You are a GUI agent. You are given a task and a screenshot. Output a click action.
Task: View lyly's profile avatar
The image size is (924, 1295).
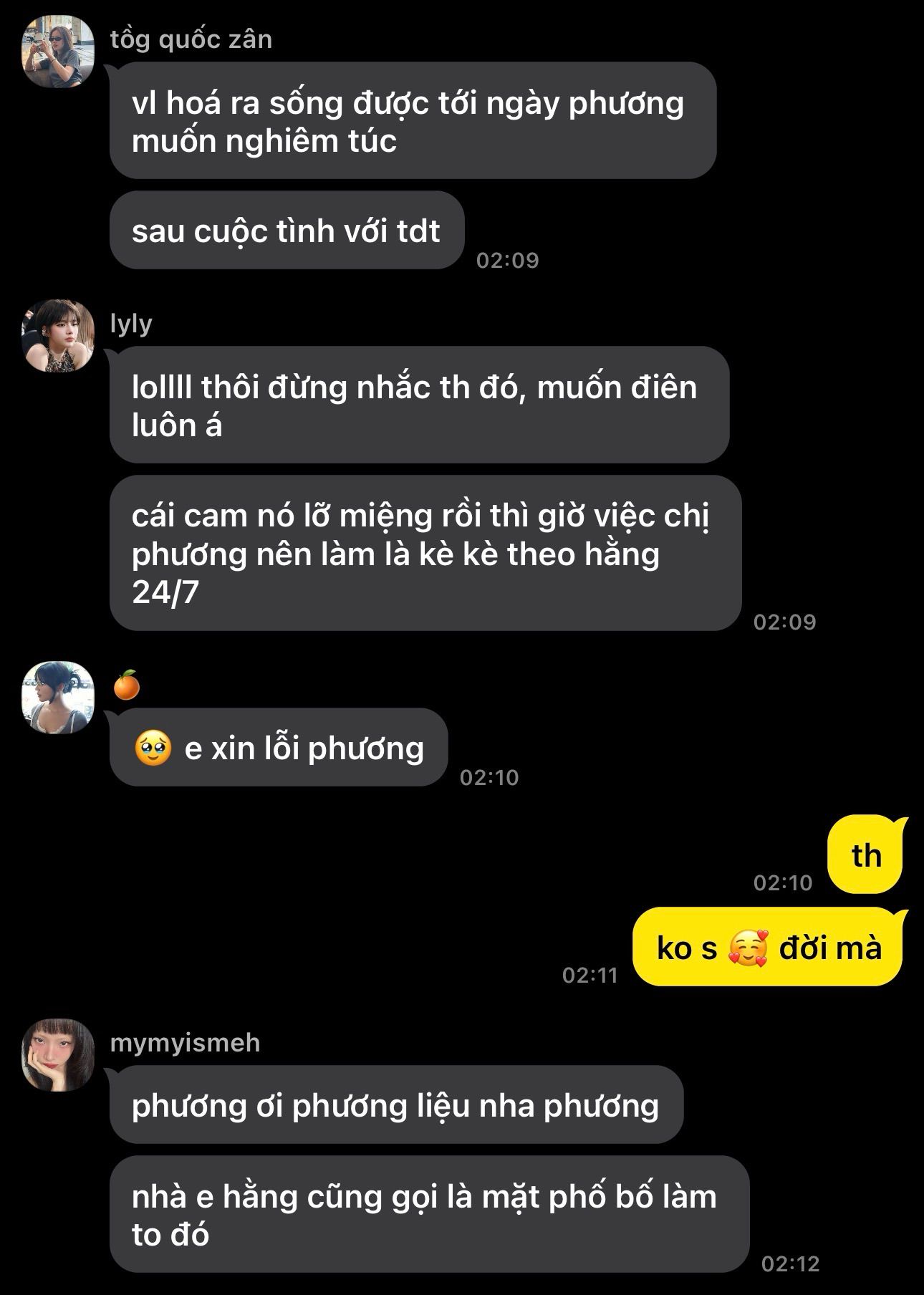(58, 336)
